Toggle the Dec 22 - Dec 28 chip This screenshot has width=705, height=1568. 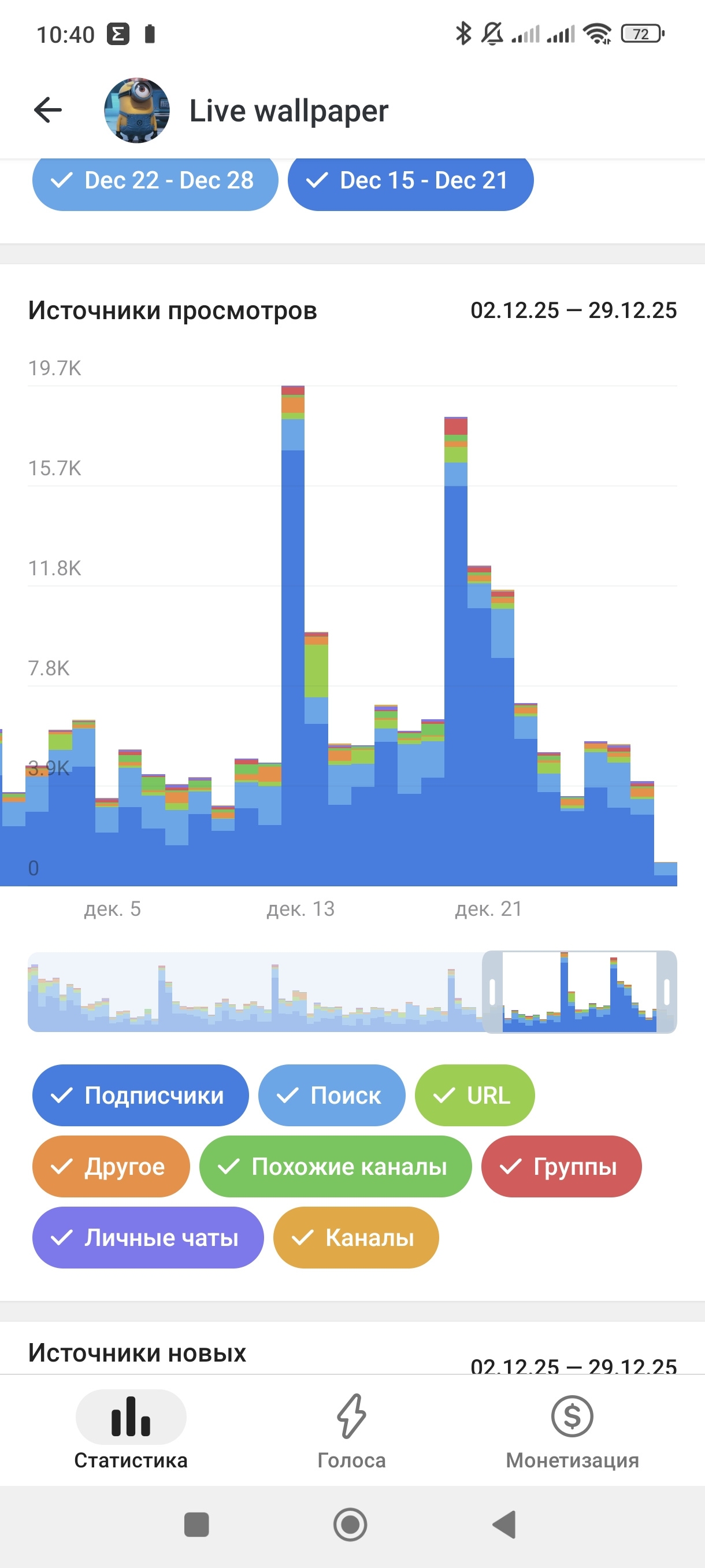click(154, 181)
